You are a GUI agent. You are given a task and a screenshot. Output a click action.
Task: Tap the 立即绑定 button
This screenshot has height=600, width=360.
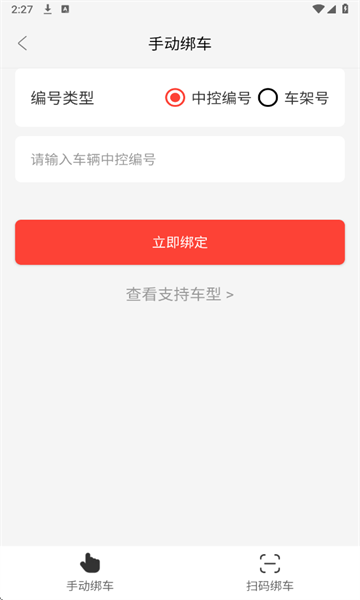180,242
